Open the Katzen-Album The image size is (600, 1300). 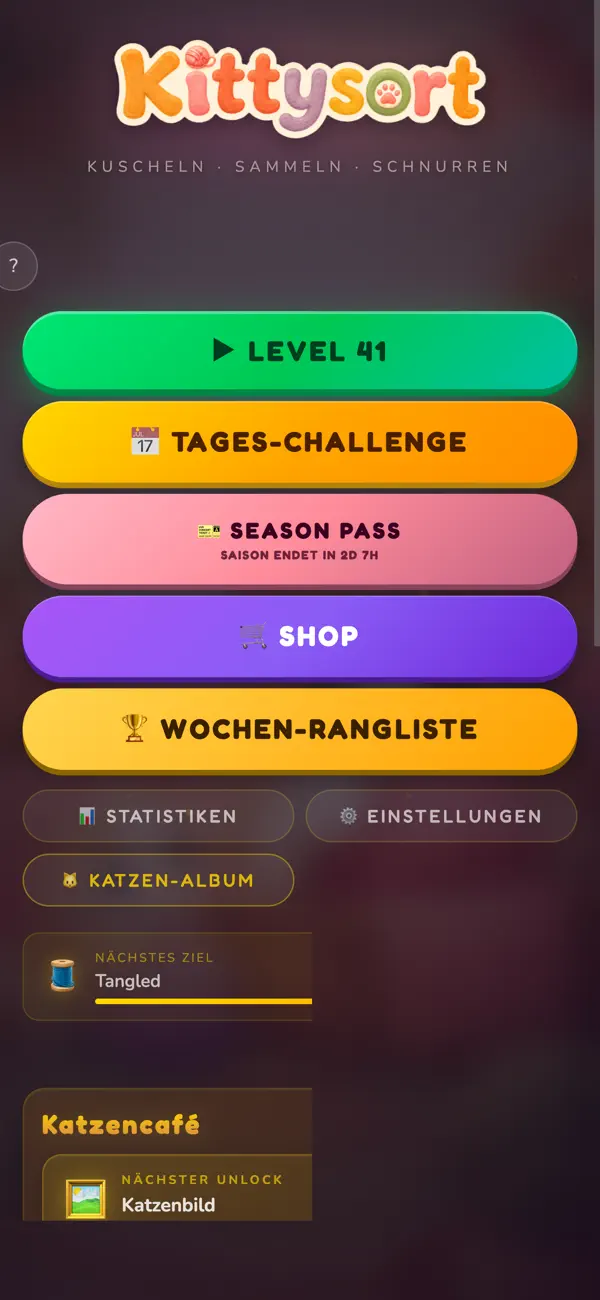tap(158, 880)
